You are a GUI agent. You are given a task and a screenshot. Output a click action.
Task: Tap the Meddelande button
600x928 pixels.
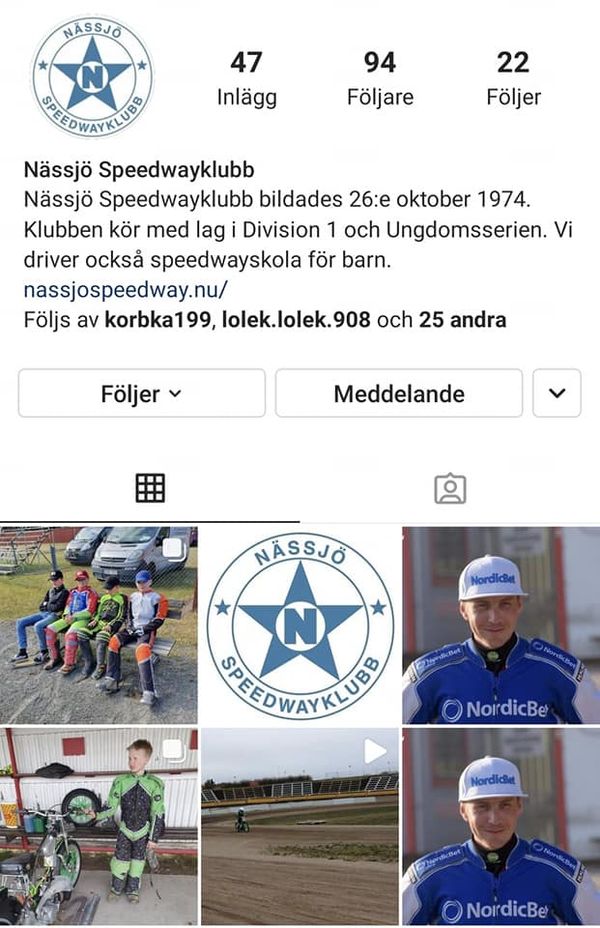(x=398, y=394)
